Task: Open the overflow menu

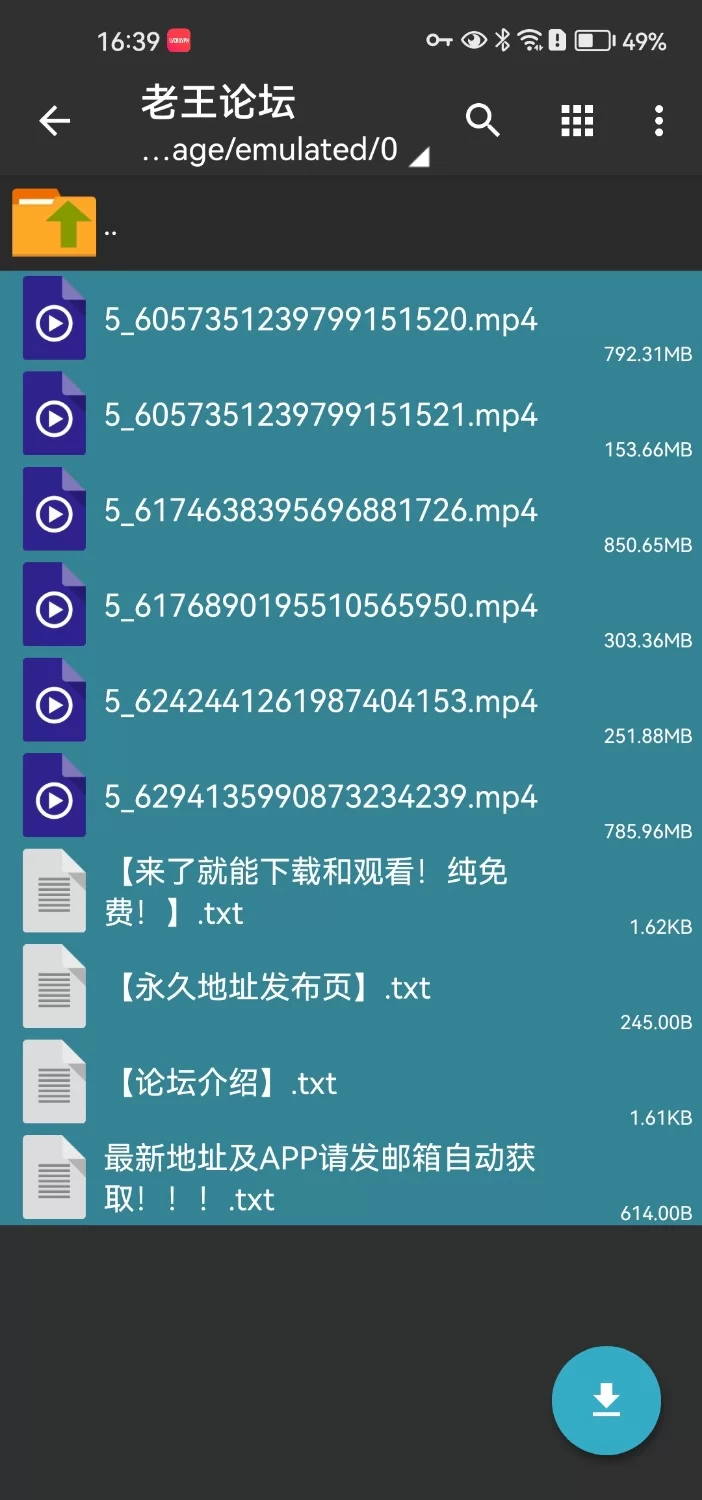Action: click(658, 121)
